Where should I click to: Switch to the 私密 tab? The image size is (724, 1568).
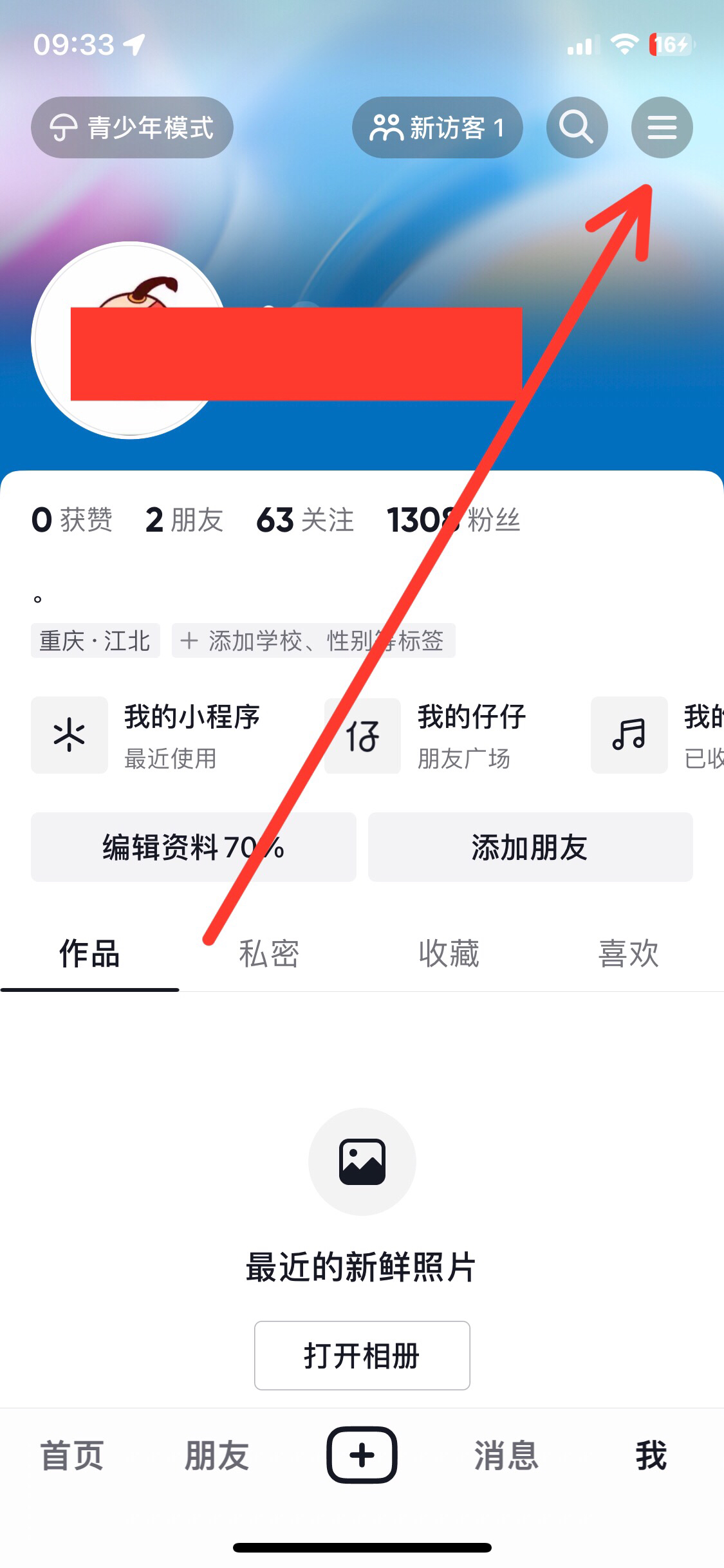(269, 954)
